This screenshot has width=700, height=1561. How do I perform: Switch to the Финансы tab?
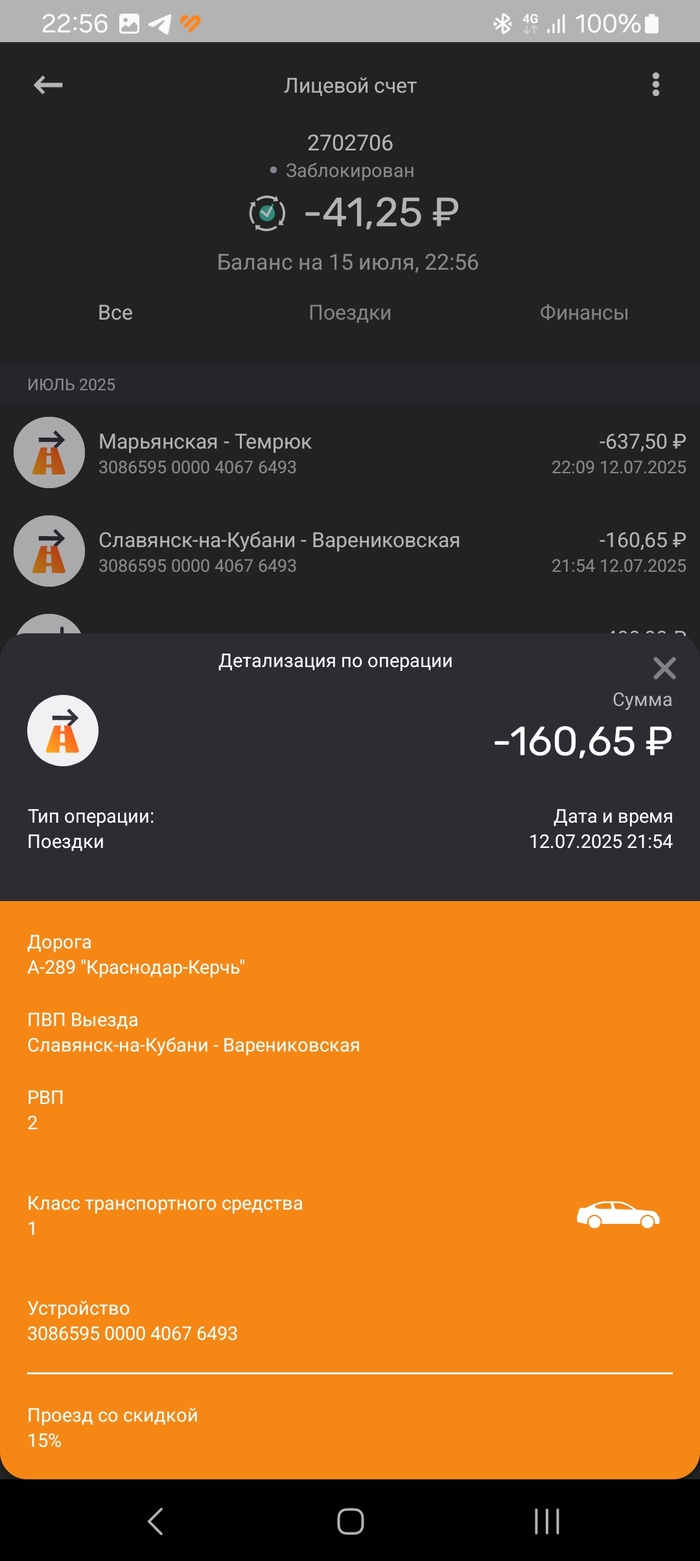[x=584, y=313]
